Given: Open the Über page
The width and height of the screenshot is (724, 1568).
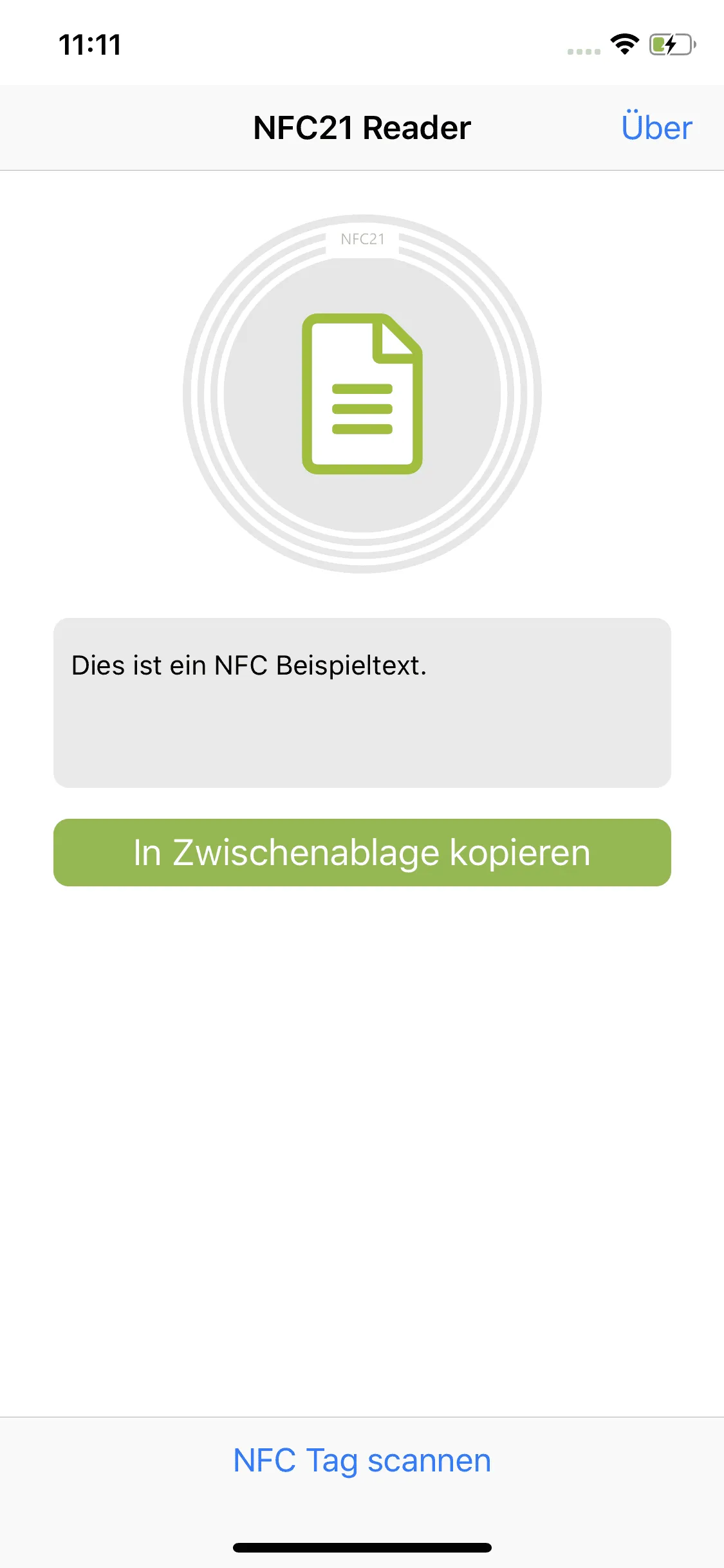Looking at the screenshot, I should (656, 127).
